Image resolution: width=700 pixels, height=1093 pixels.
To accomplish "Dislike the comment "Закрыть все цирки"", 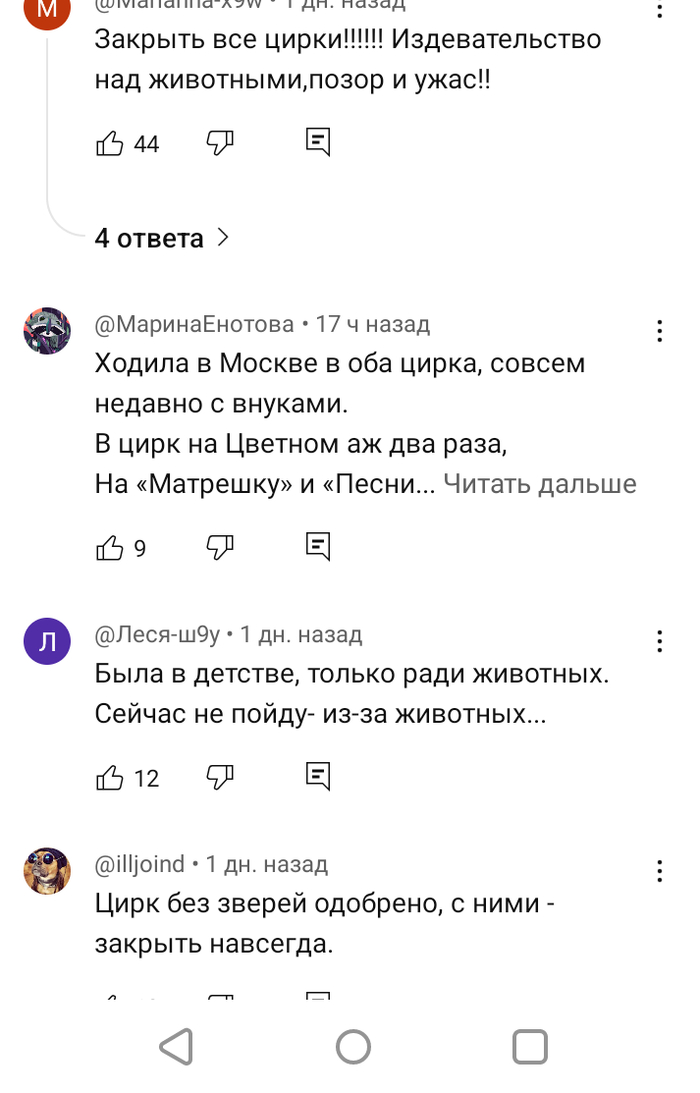I will [x=220, y=143].
